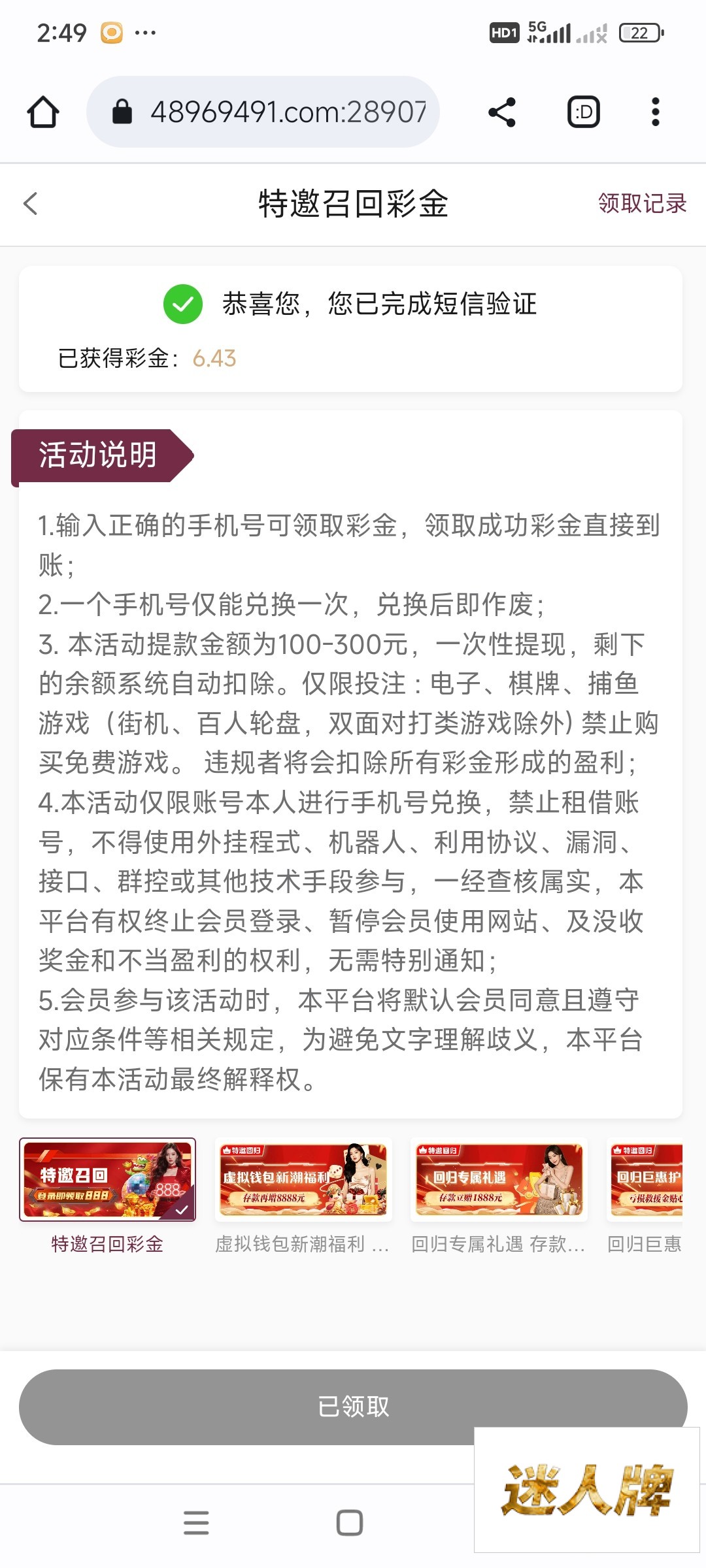Open the 回归专属礼遇 activity card

click(499, 1196)
